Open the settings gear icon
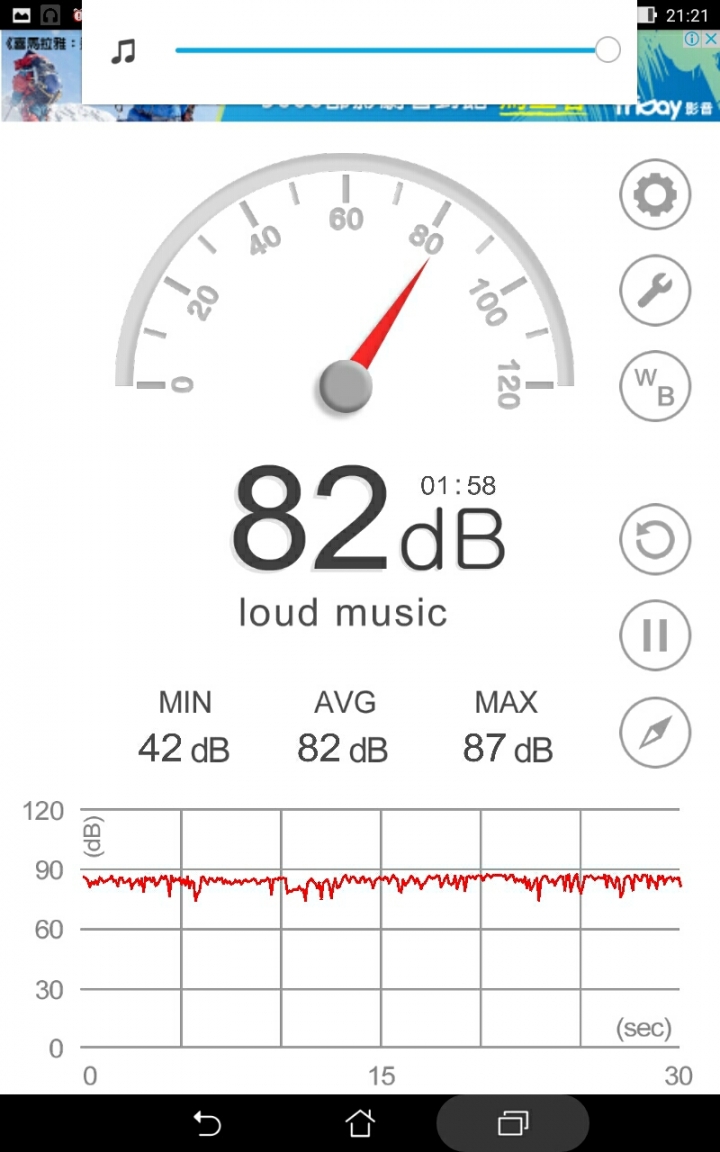The height and width of the screenshot is (1152, 720). coord(655,195)
